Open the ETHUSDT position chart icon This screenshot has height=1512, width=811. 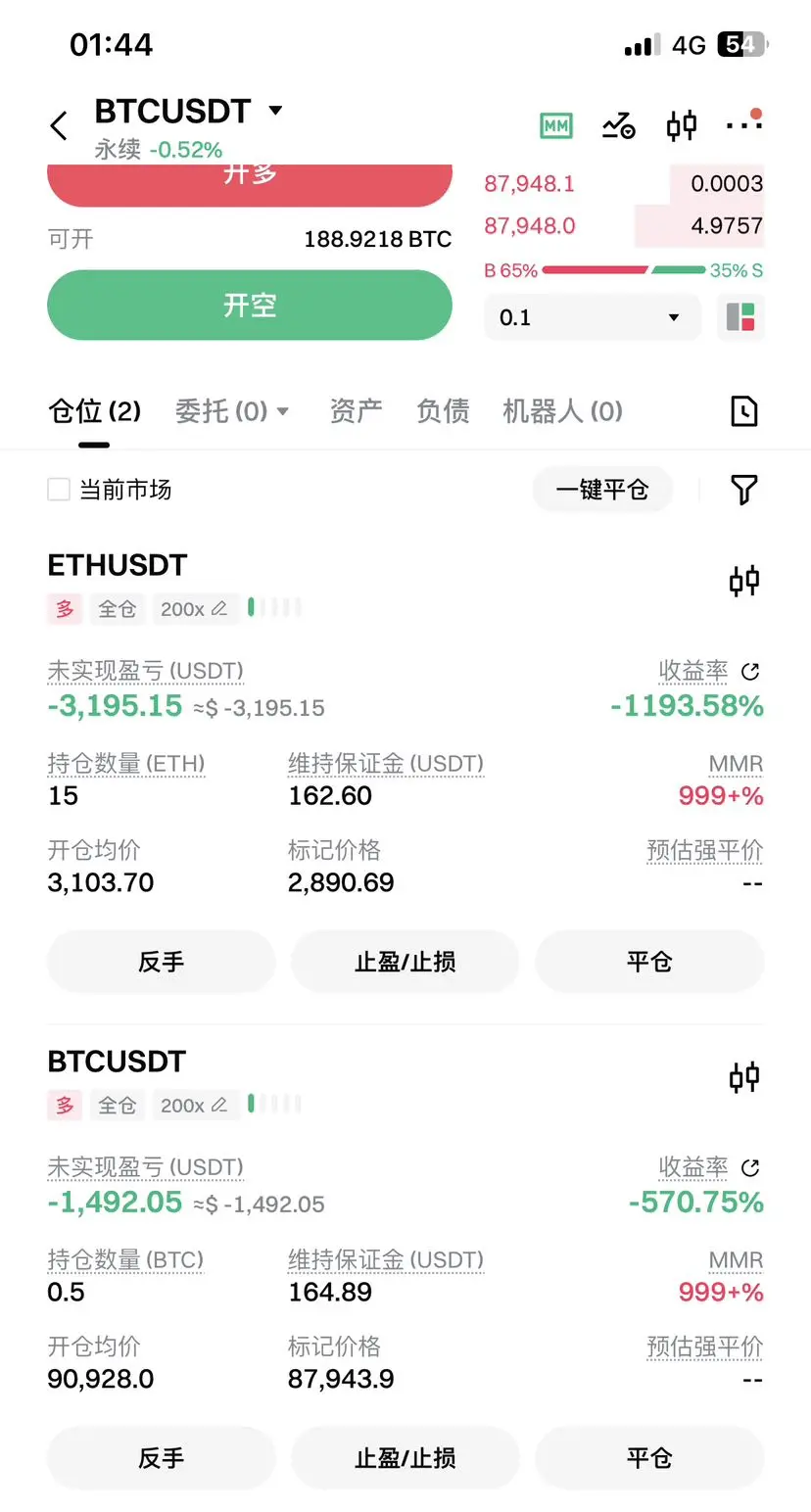coord(744,581)
